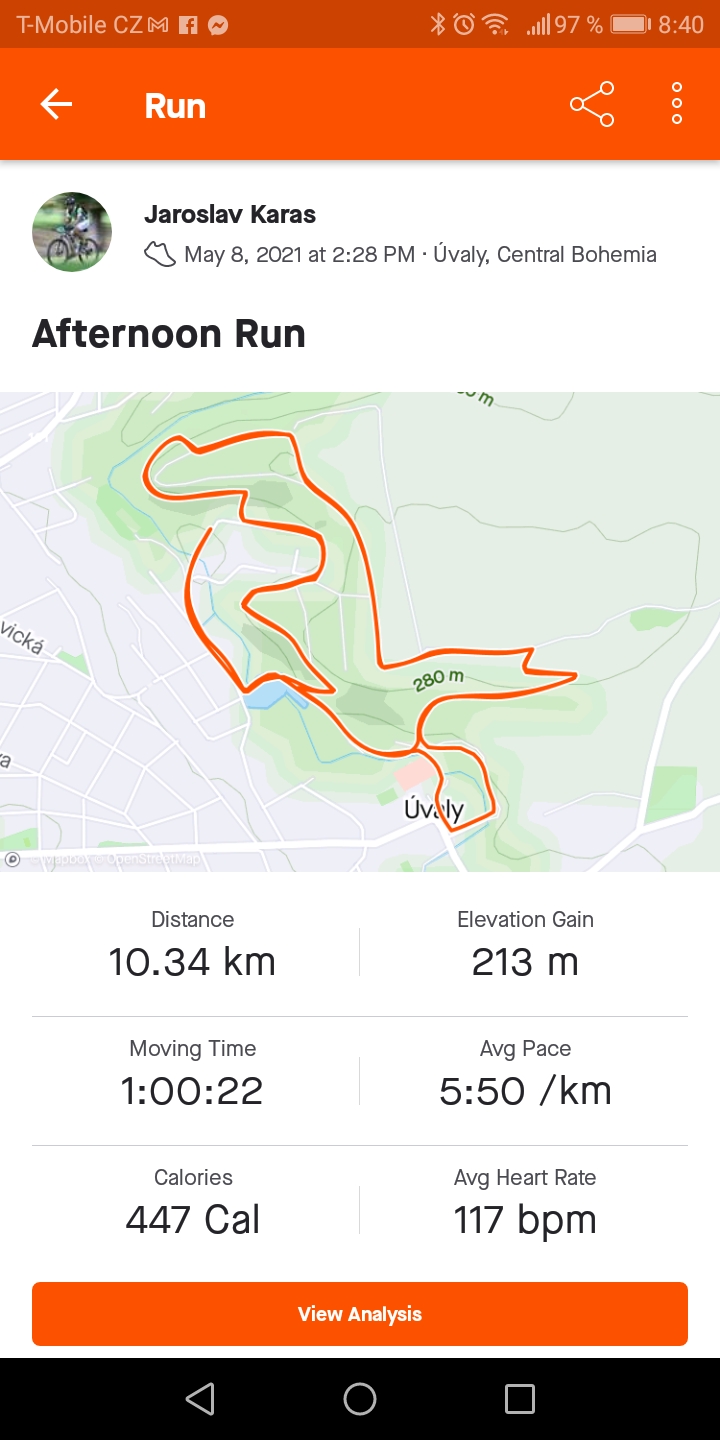Viewport: 720px width, 1440px height.
Task: Share this run activity
Action: click(x=592, y=104)
